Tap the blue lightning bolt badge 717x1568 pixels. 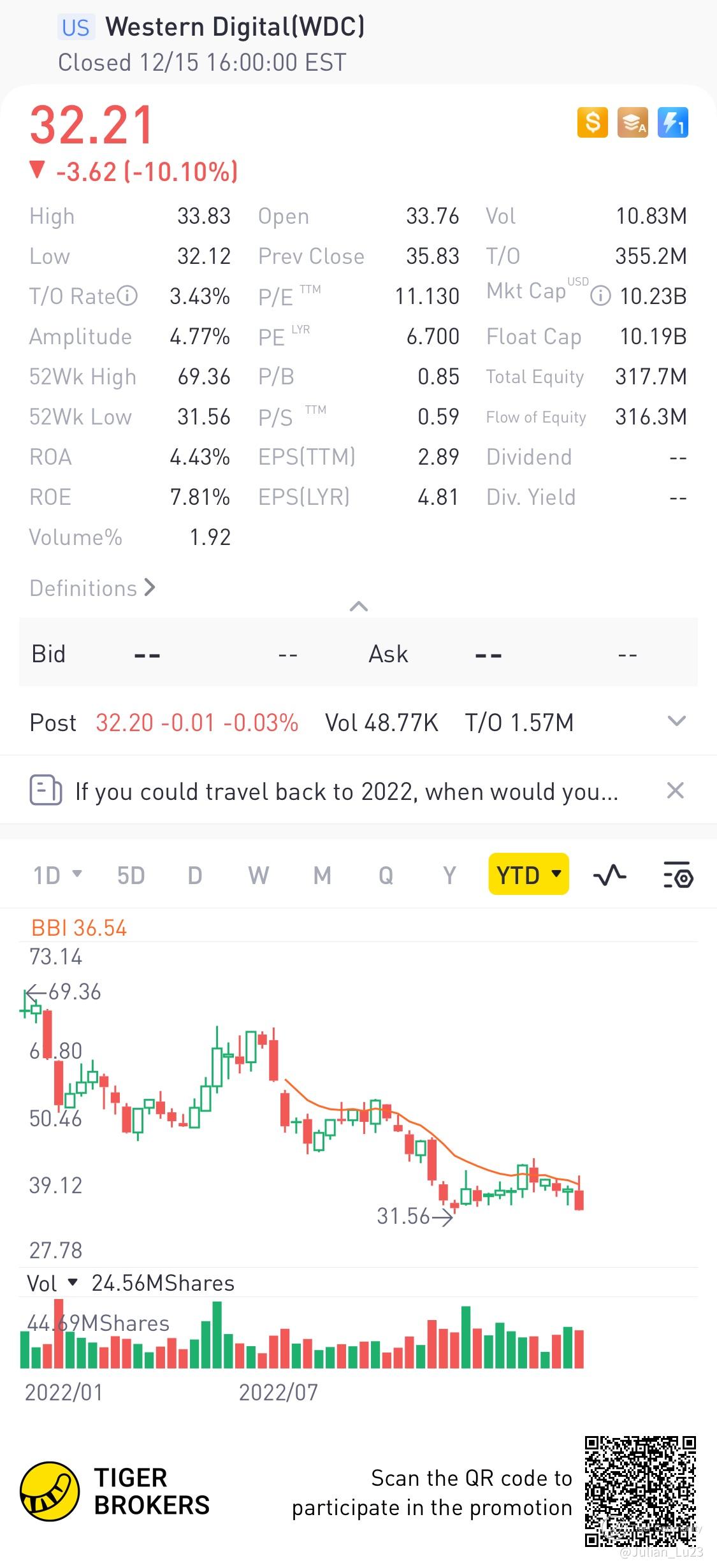672,122
